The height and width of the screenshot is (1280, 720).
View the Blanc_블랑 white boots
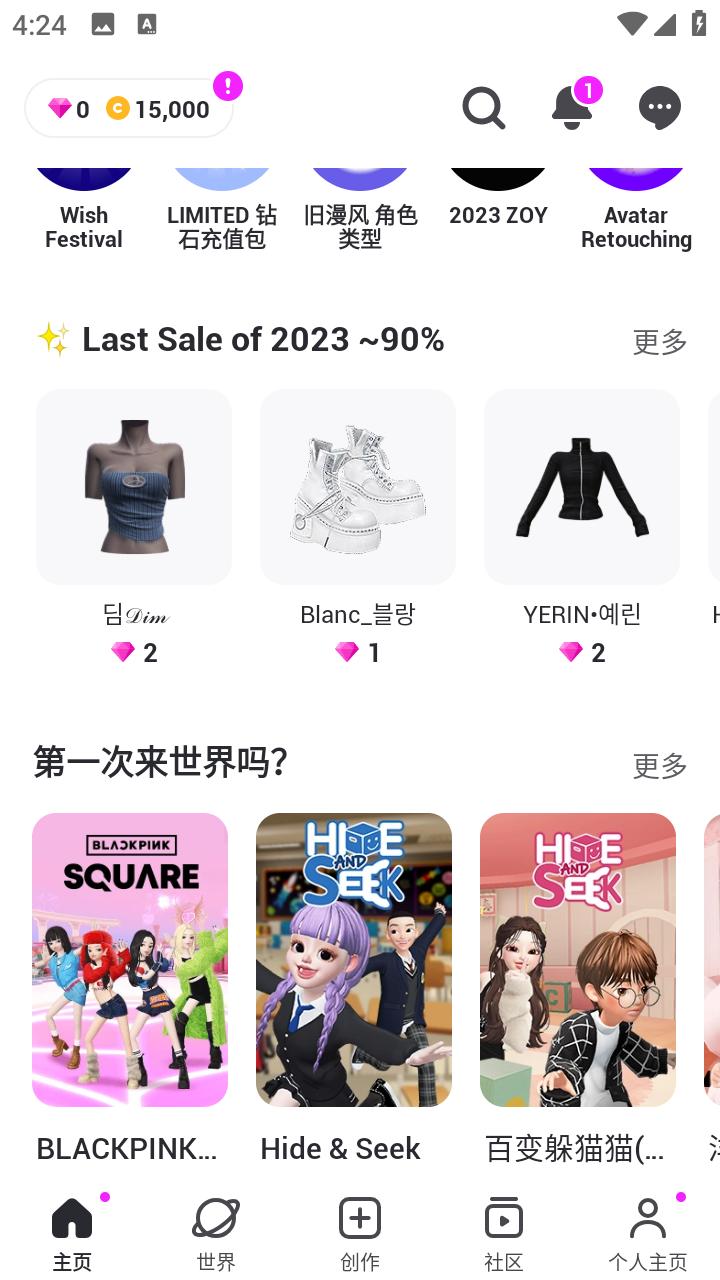357,487
